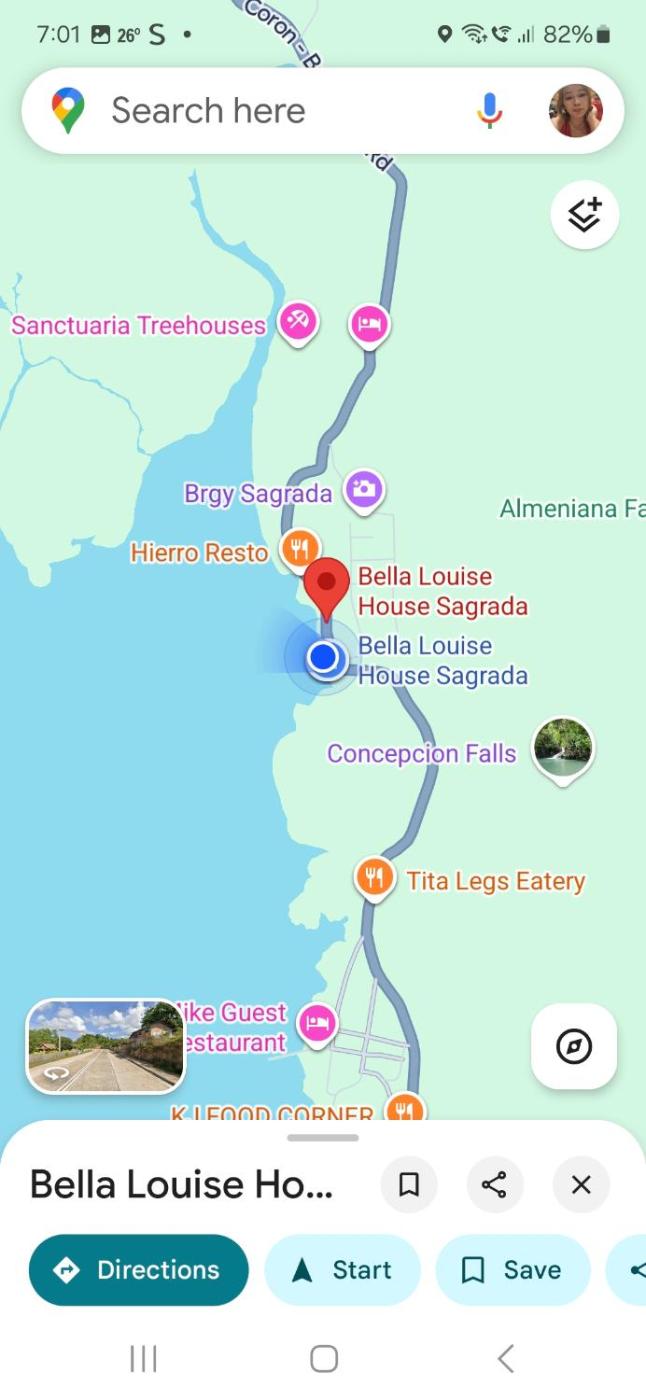Select the Sanctuaria Treehouses marker
The image size is (646, 1400).
click(298, 323)
